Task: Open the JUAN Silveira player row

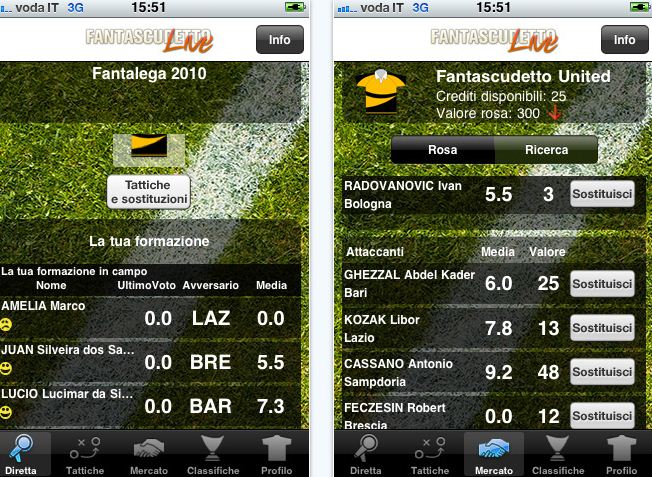Action: [x=150, y=360]
